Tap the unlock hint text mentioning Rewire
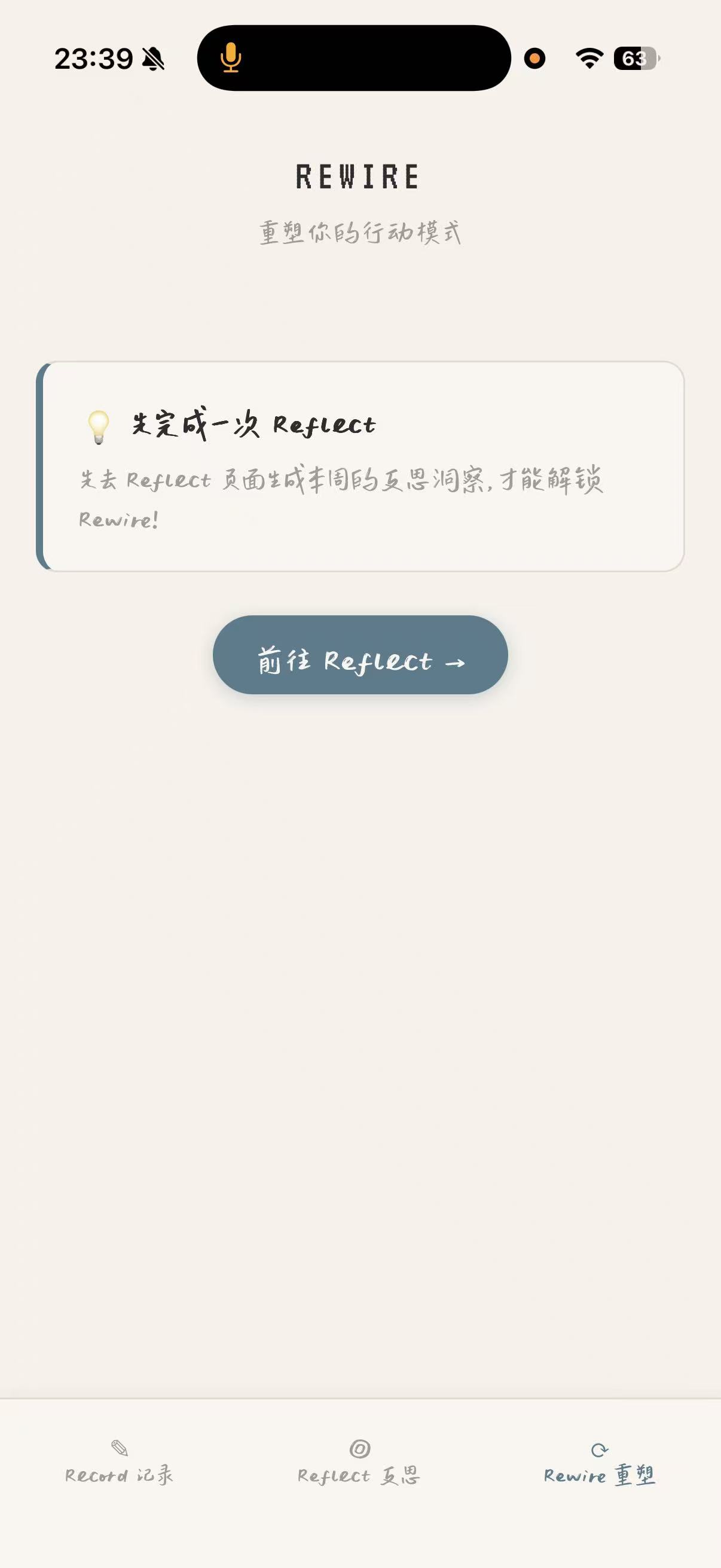Image resolution: width=721 pixels, height=1568 pixels. coord(341,499)
